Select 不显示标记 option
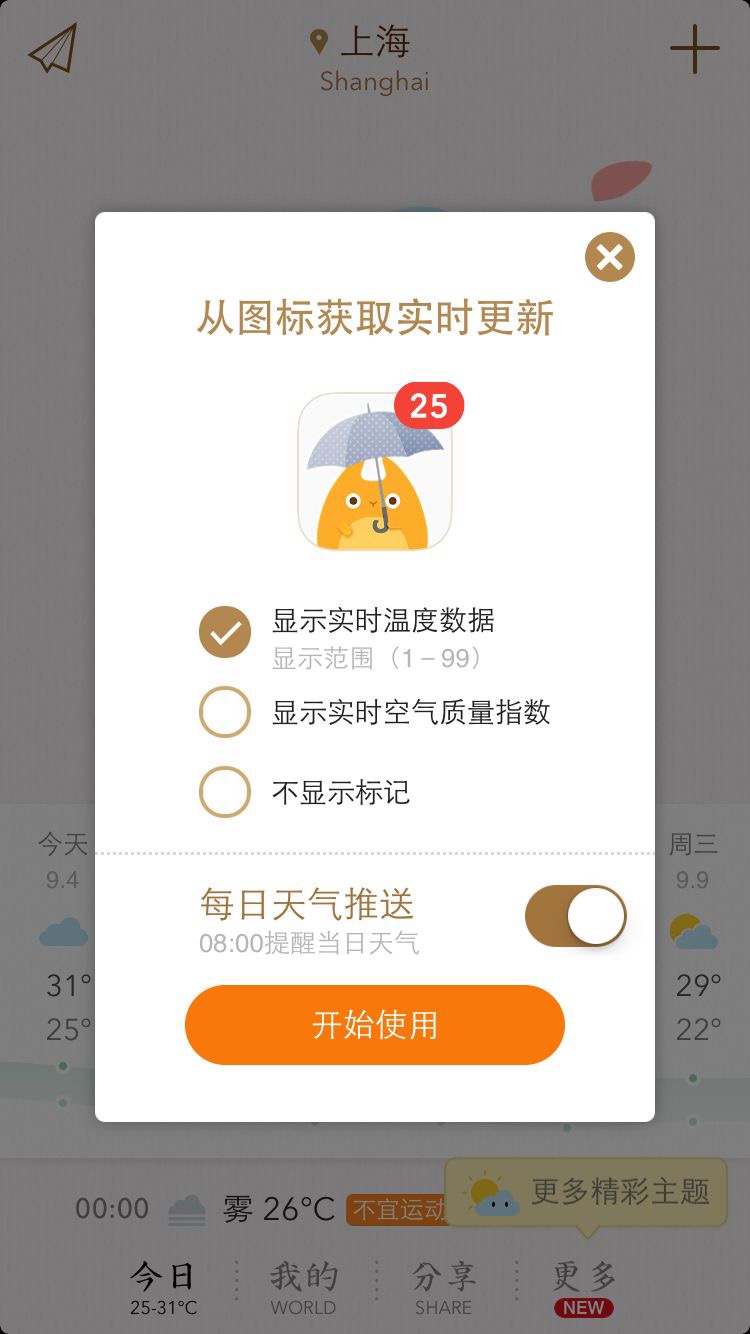This screenshot has height=1334, width=750. (x=225, y=792)
